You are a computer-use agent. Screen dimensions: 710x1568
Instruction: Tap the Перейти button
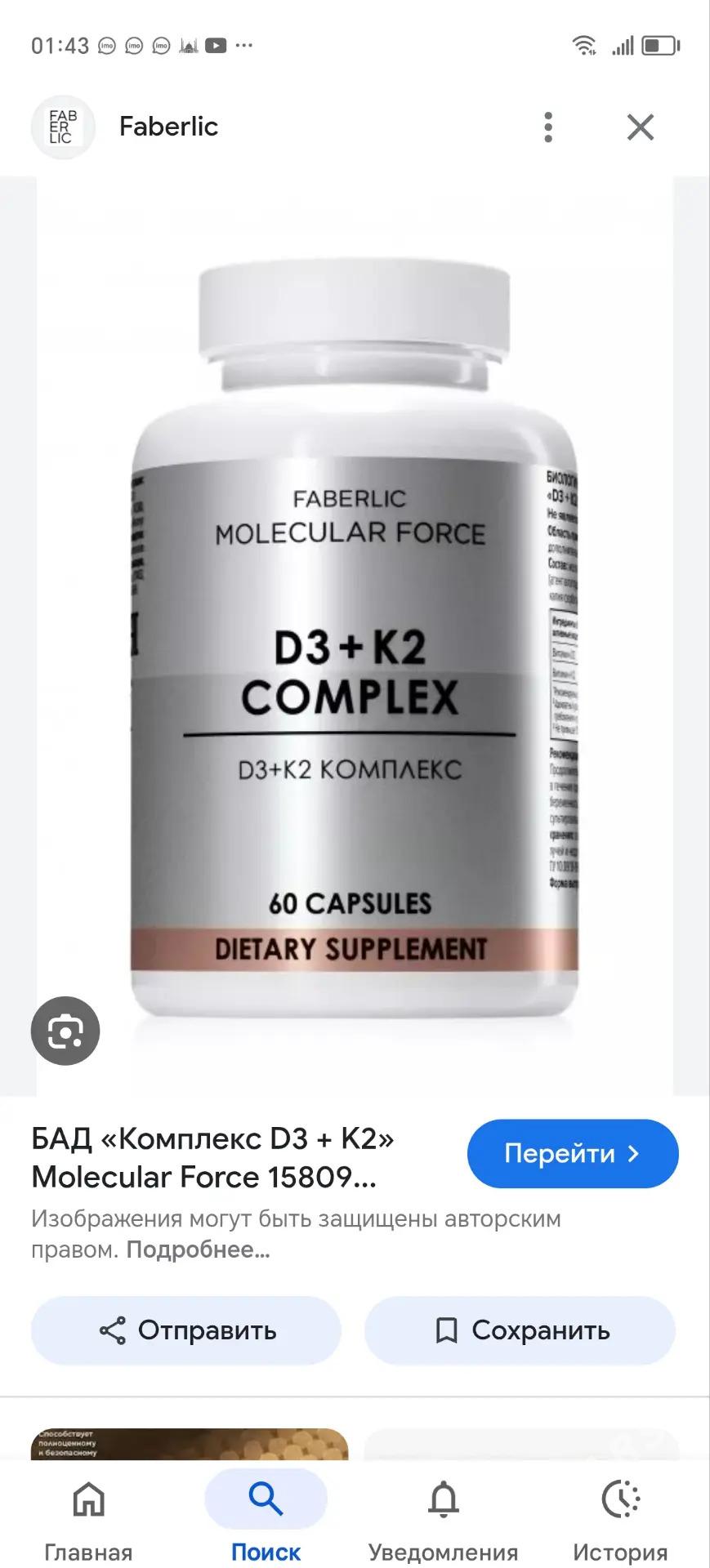pos(572,1153)
